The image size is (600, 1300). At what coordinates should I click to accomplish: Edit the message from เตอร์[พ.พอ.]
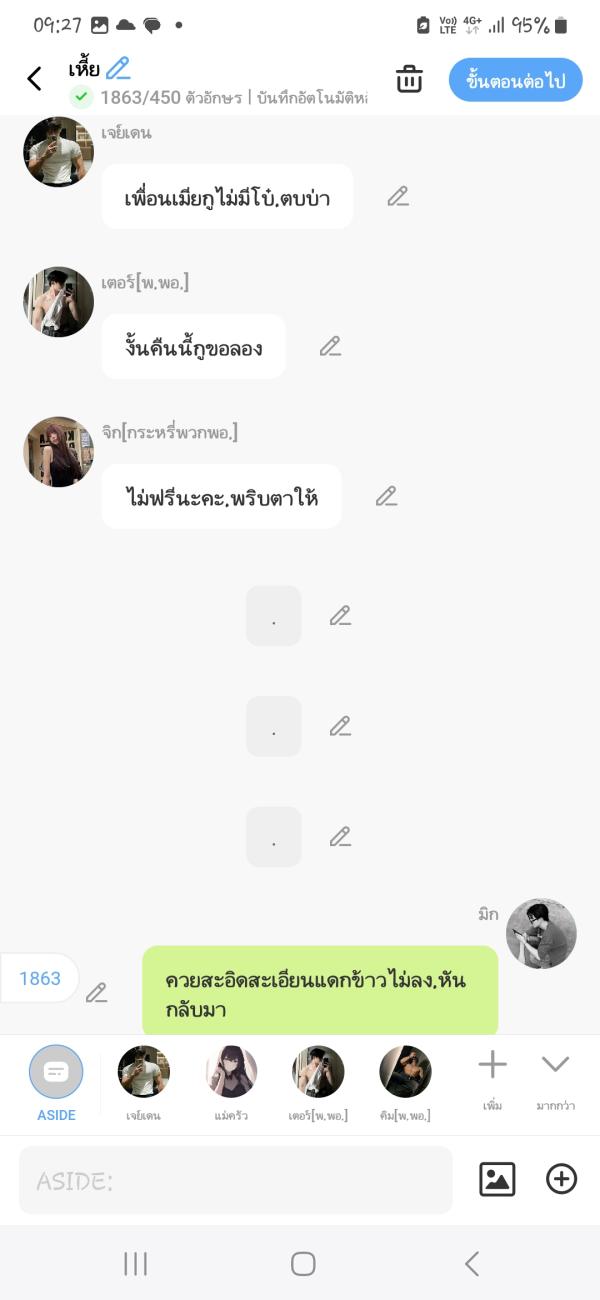pos(330,346)
